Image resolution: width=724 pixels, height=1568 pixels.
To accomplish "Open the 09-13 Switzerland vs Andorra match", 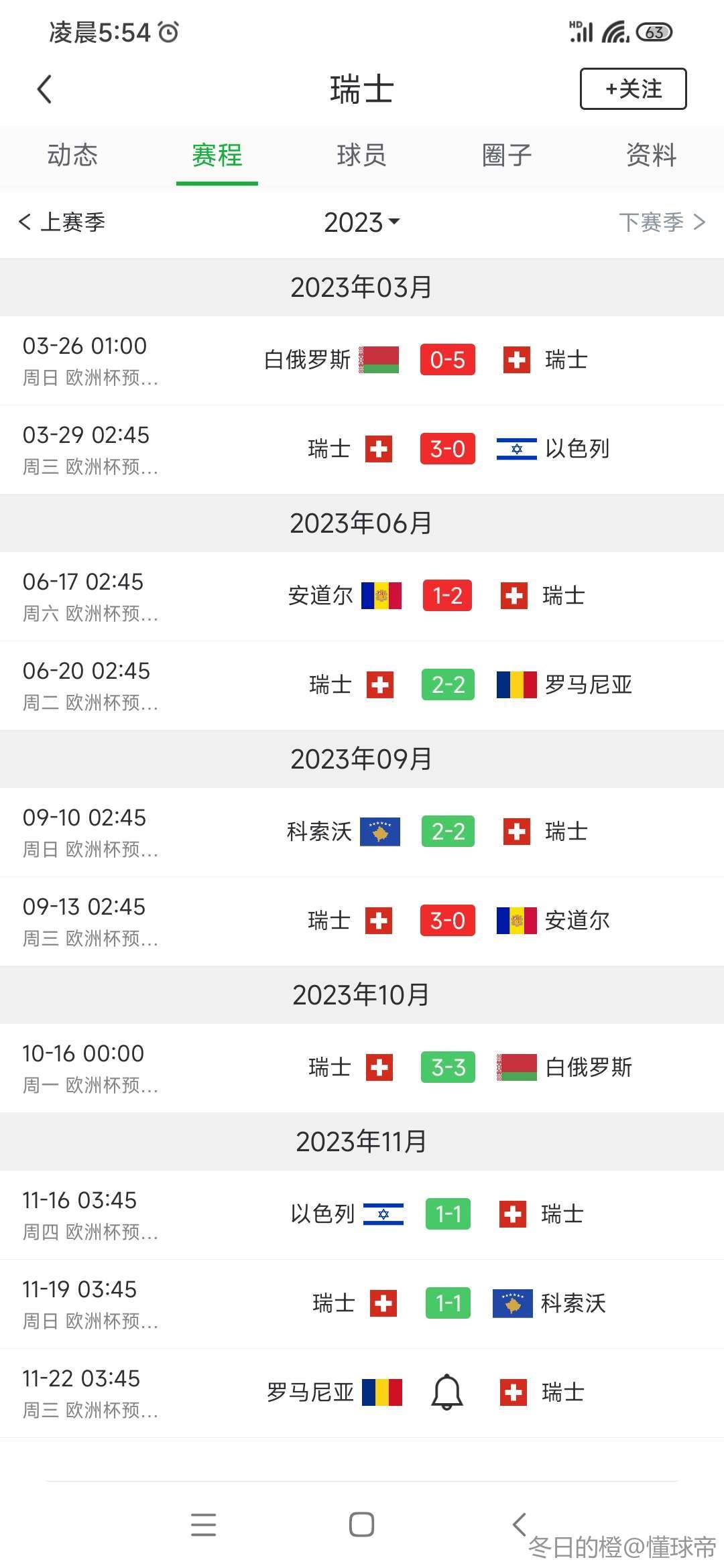I will coord(362,921).
